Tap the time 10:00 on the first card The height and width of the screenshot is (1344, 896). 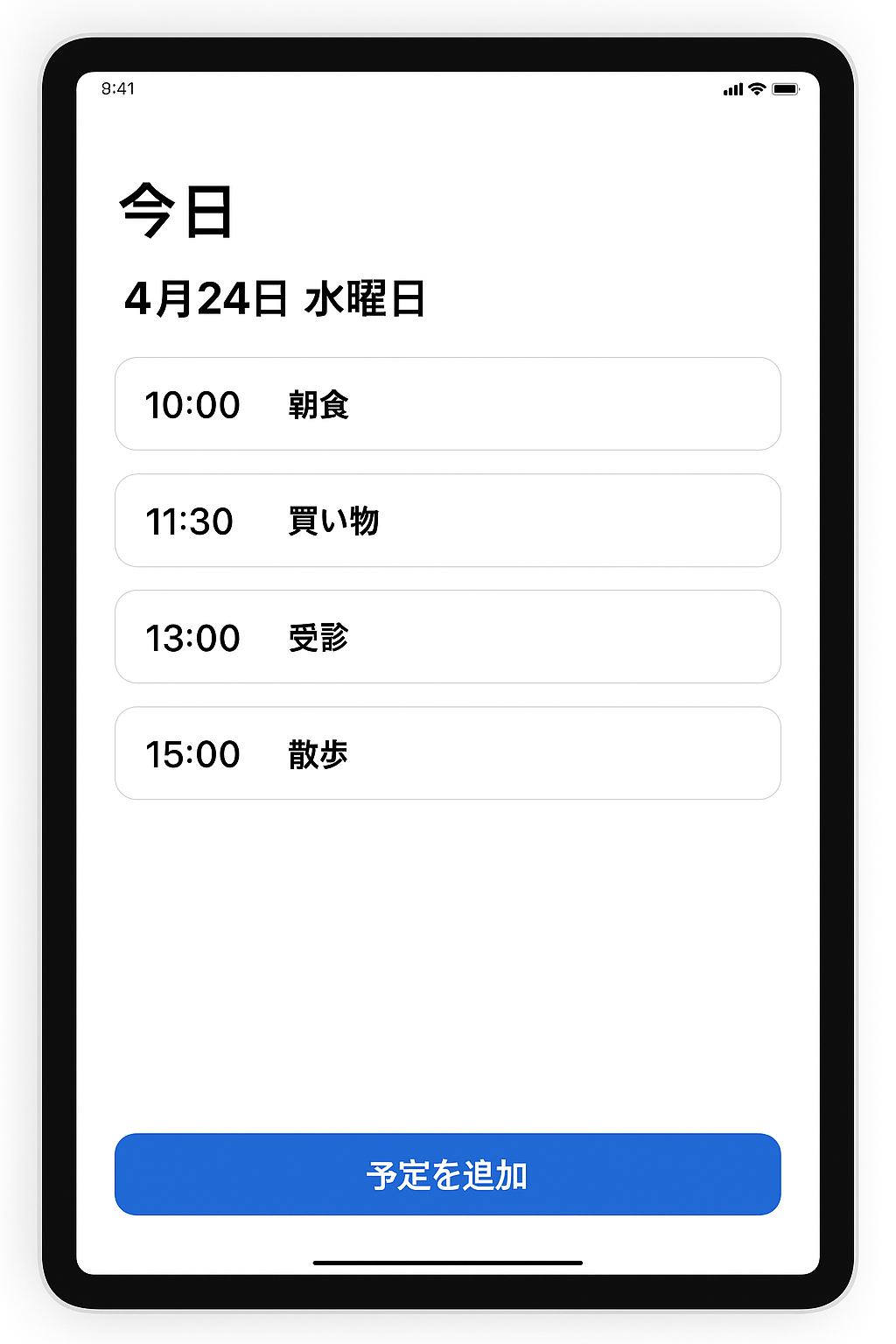point(193,404)
